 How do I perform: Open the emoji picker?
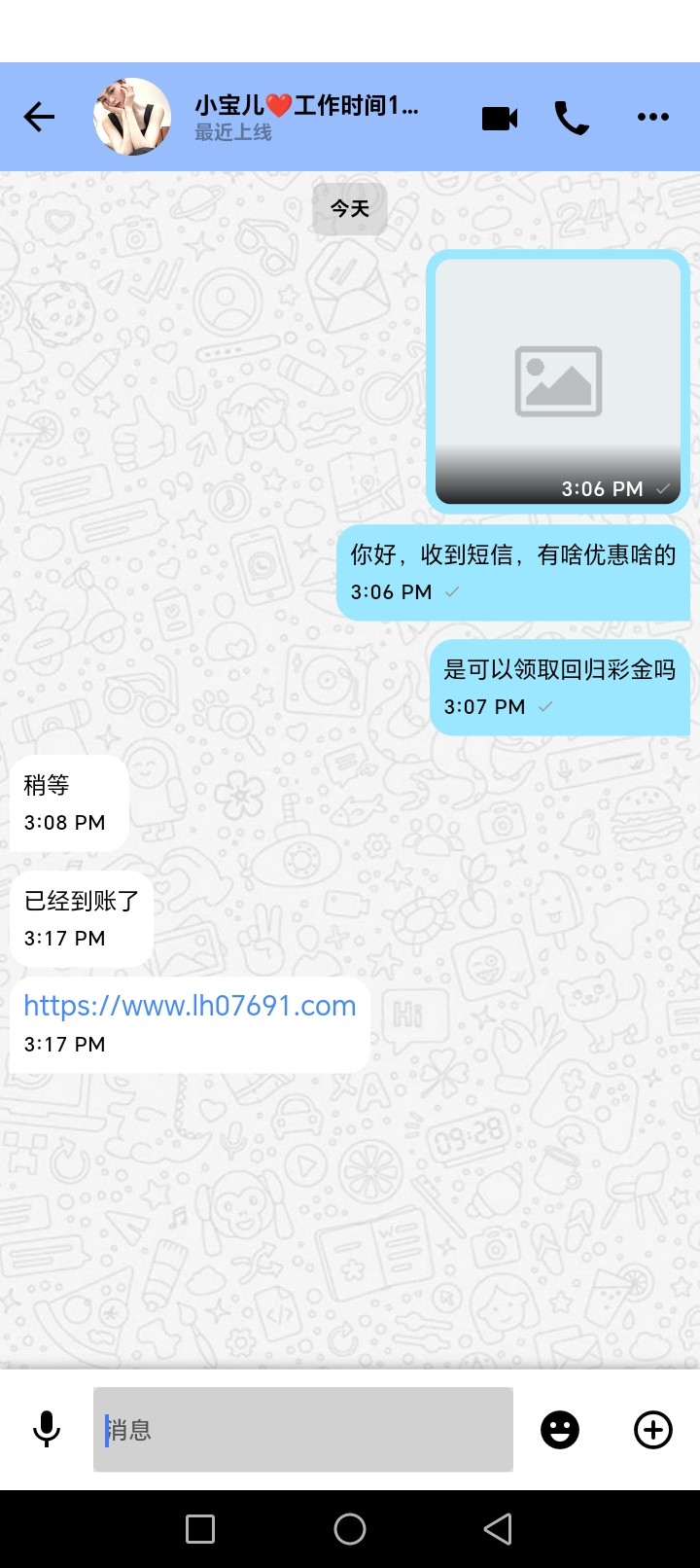[559, 1430]
